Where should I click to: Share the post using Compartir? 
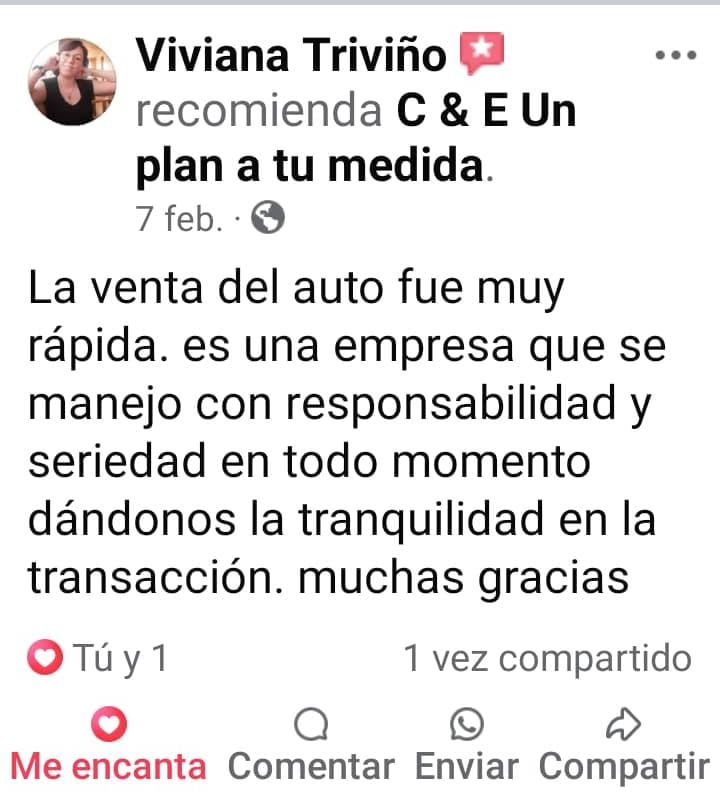(624, 747)
